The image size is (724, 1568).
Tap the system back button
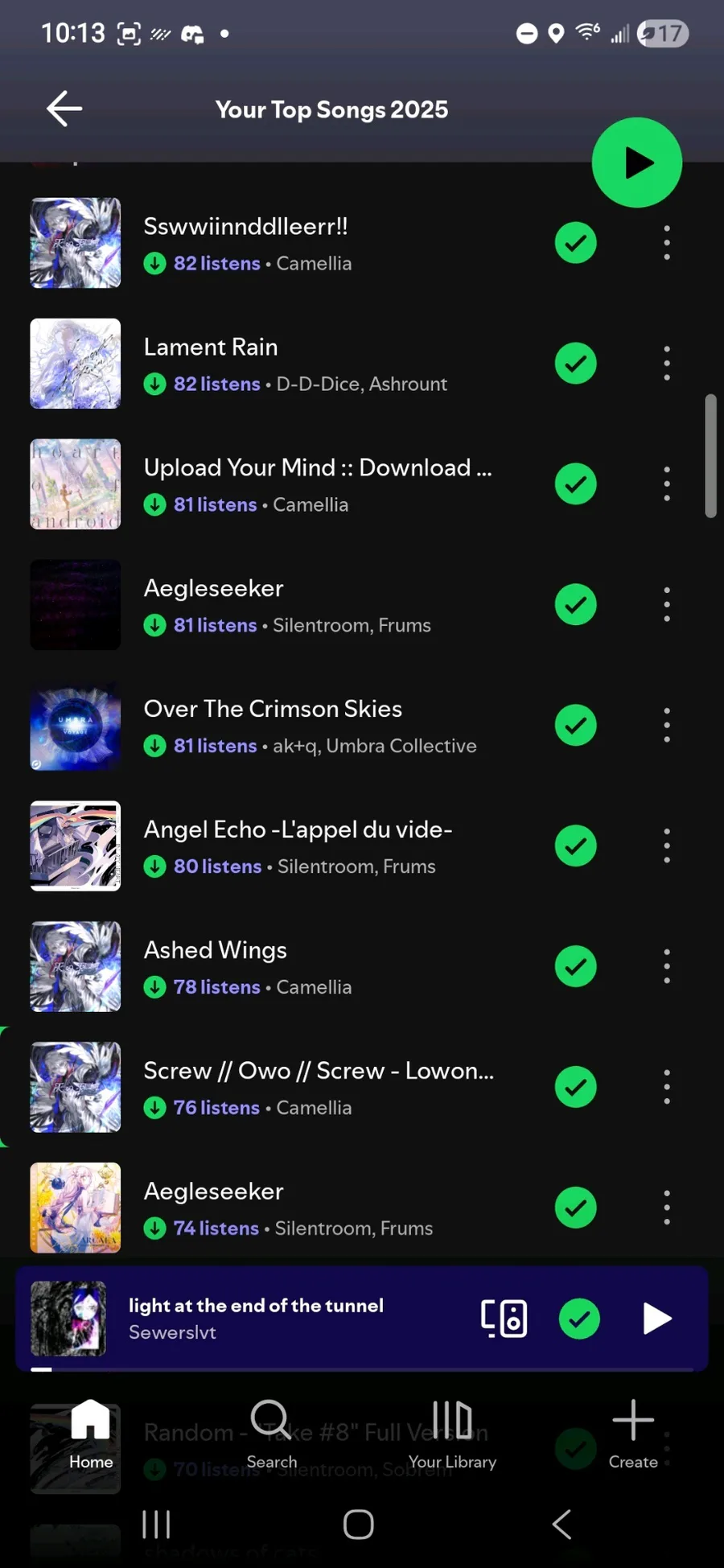[562, 1524]
